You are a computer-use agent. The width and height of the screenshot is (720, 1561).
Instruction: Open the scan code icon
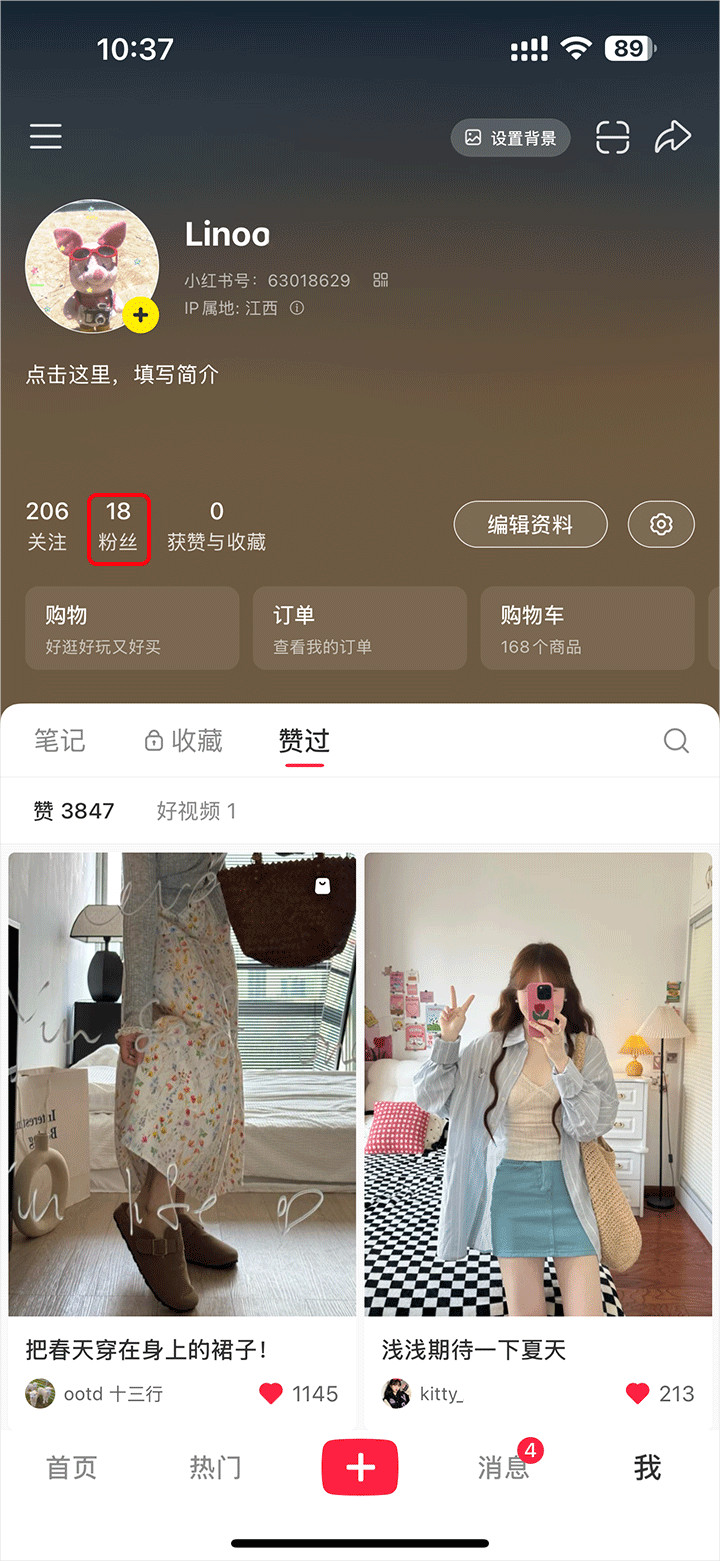pos(612,137)
